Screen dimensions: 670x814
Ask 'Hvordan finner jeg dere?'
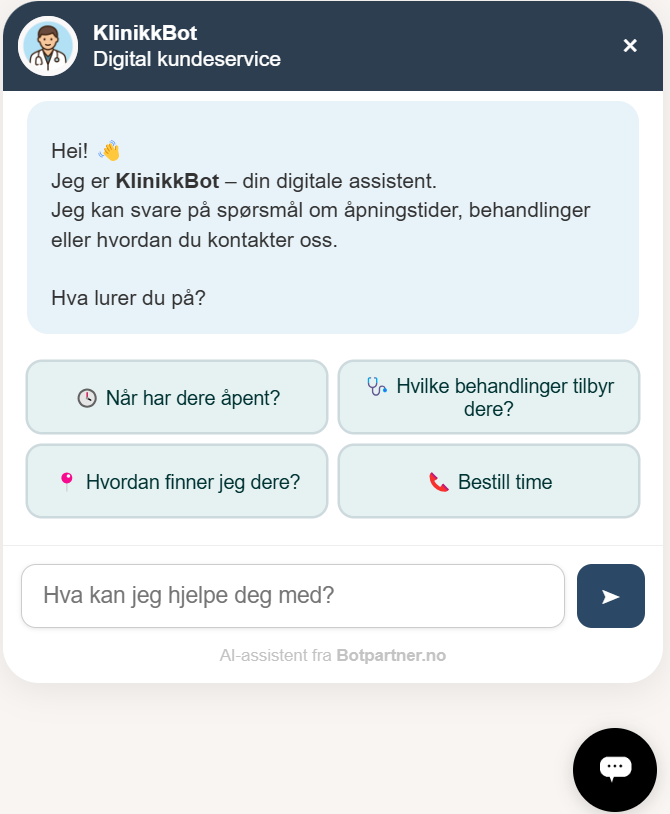tap(177, 481)
